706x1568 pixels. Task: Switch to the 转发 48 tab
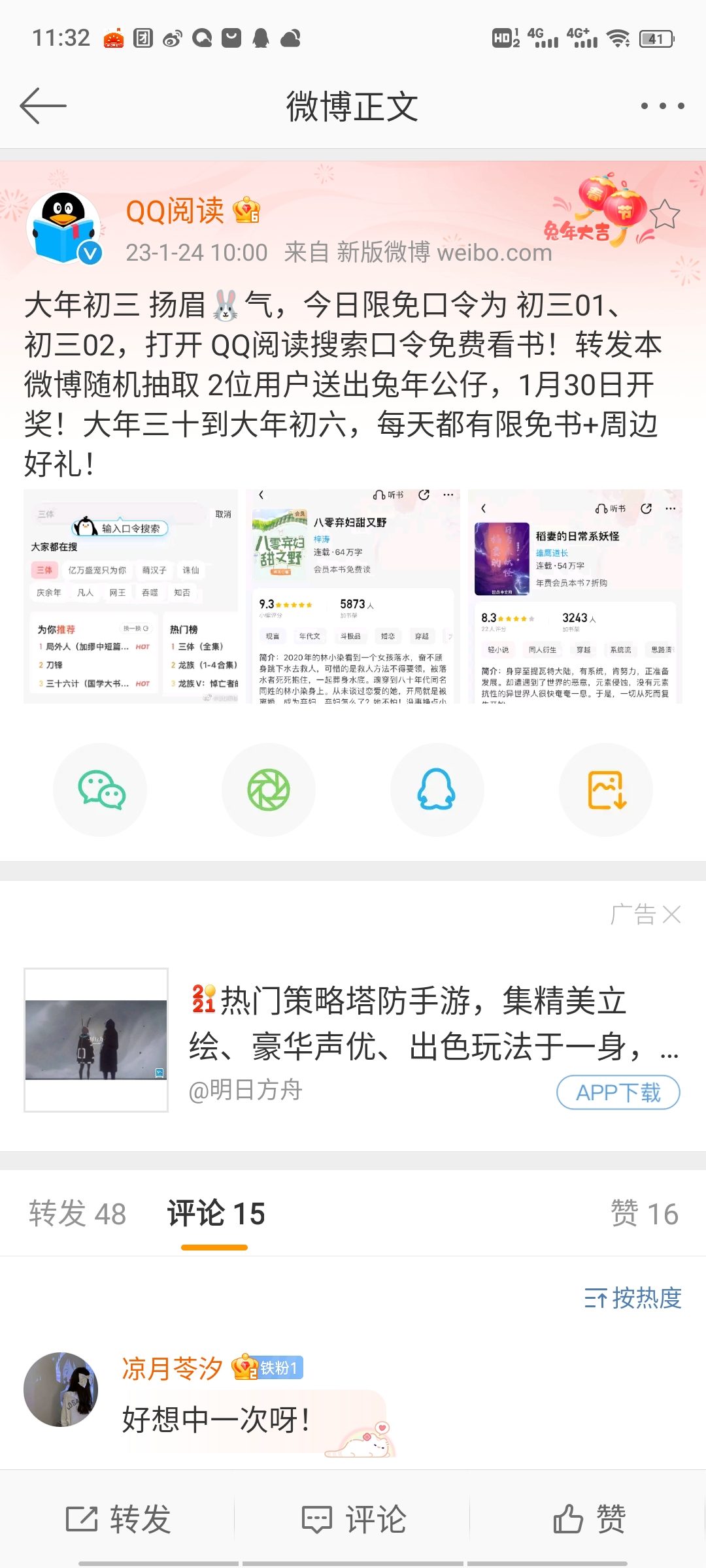coord(77,1214)
